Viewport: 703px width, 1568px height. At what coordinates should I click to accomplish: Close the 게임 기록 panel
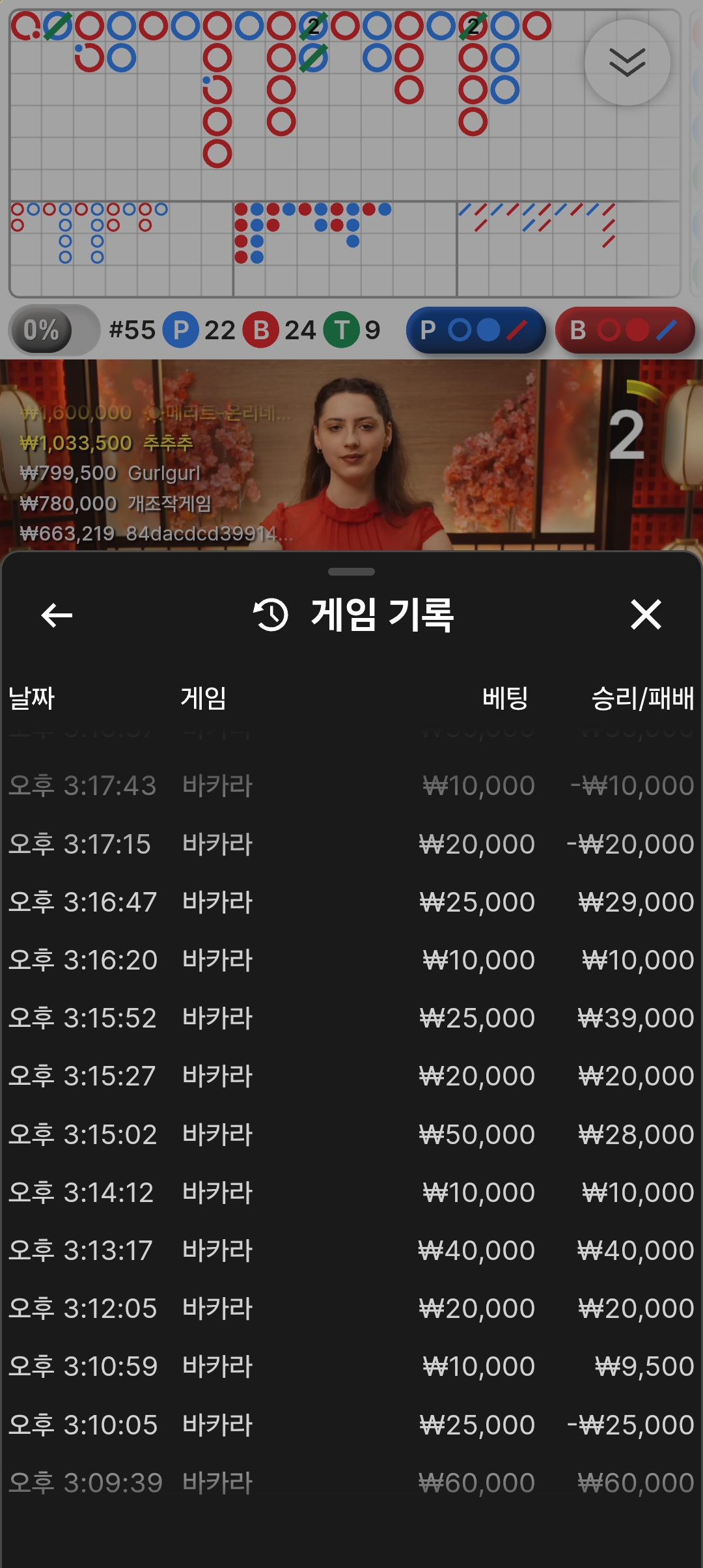coord(645,615)
